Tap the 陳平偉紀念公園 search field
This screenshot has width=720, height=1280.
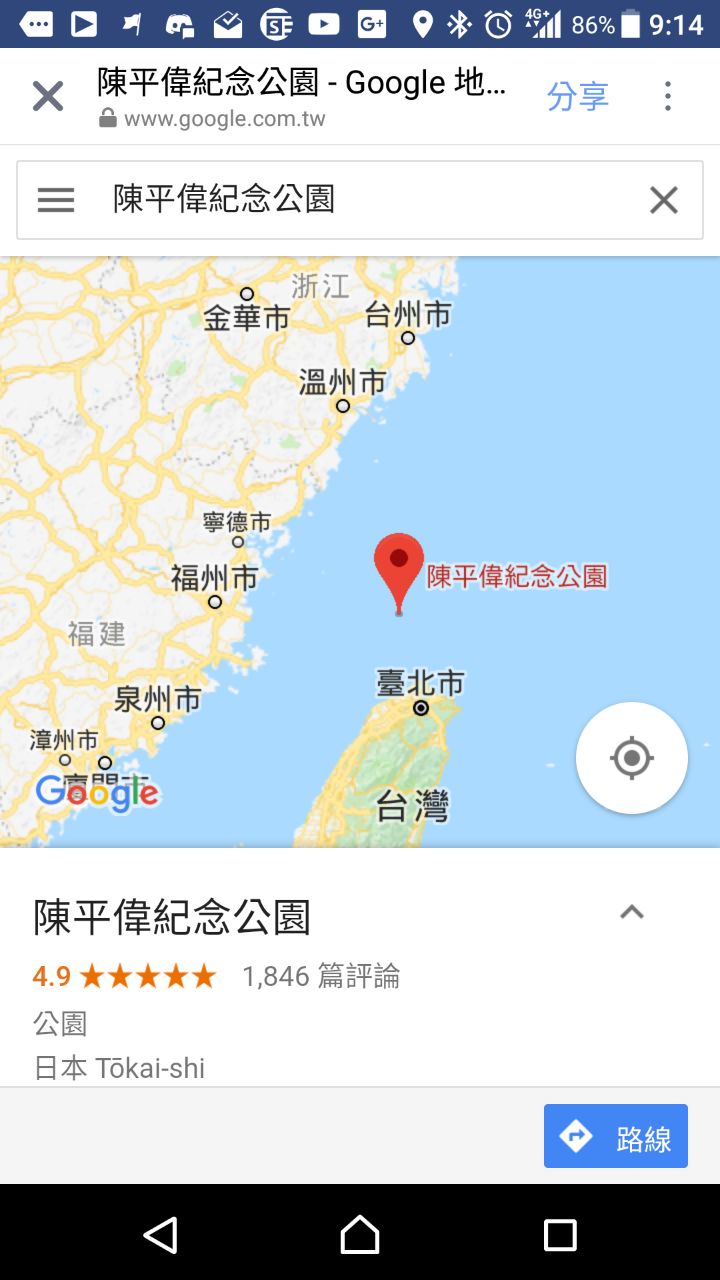pyautogui.click(x=350, y=200)
